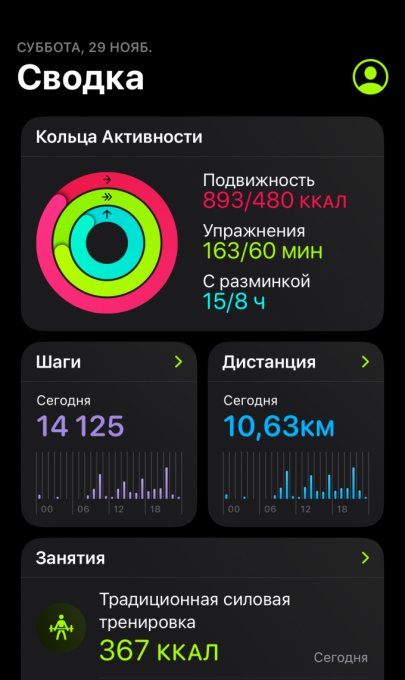The image size is (405, 680).
Task: Open the Шаги card
Action: (x=109, y=434)
